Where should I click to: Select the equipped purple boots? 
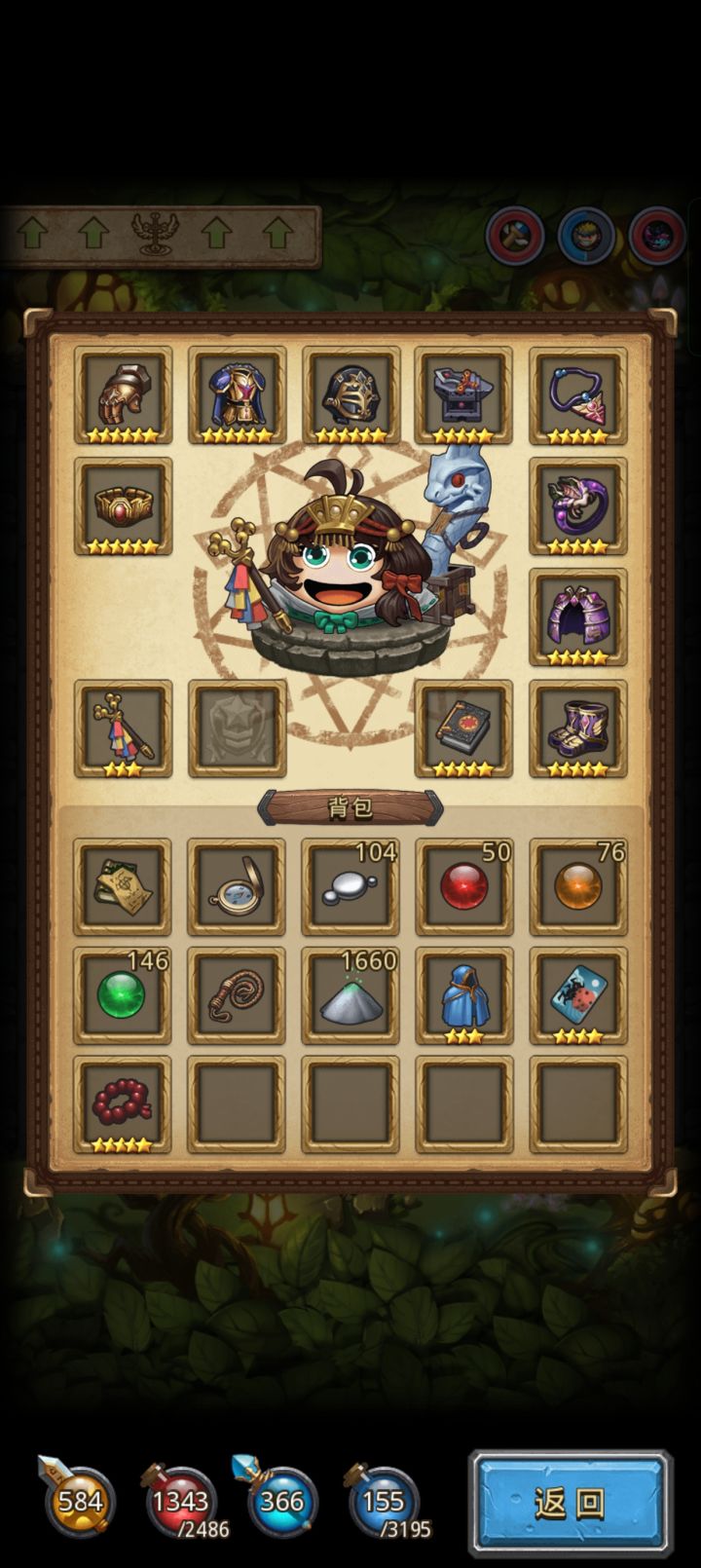(577, 730)
